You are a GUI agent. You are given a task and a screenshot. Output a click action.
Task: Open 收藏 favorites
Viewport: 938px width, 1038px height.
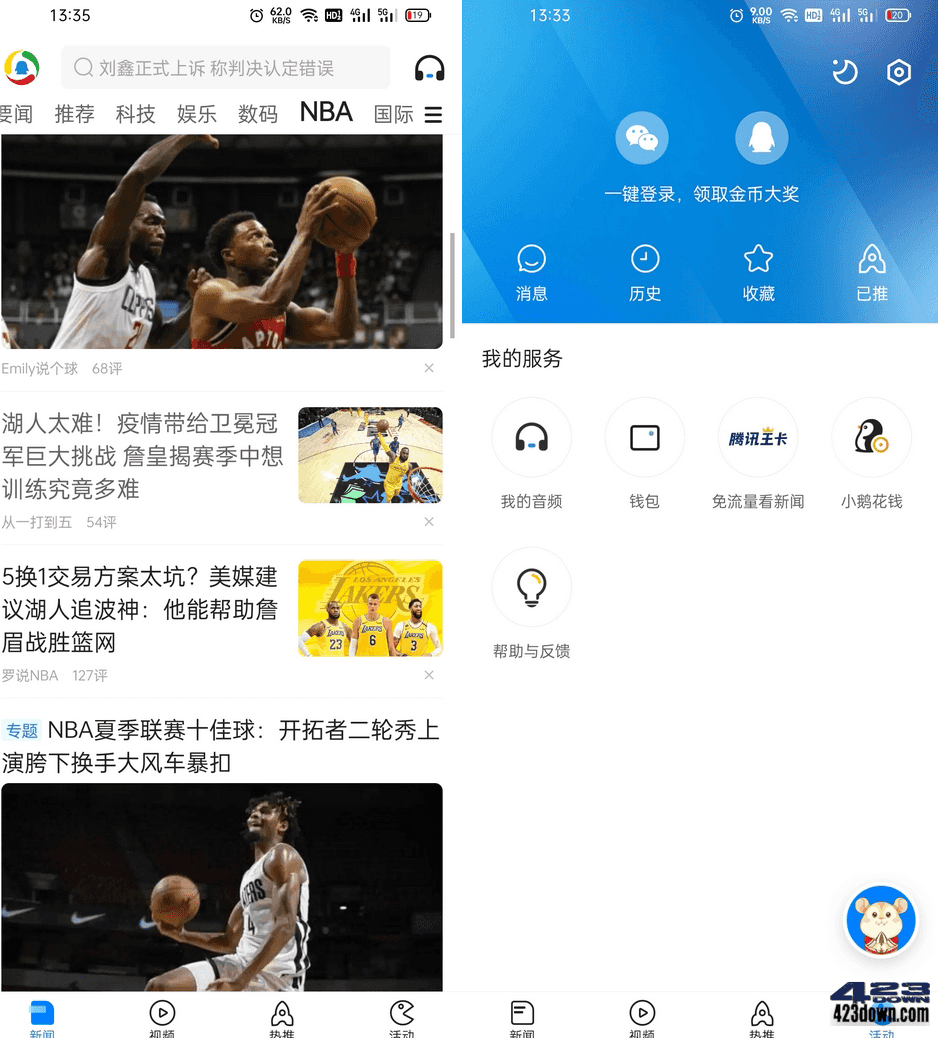click(759, 272)
